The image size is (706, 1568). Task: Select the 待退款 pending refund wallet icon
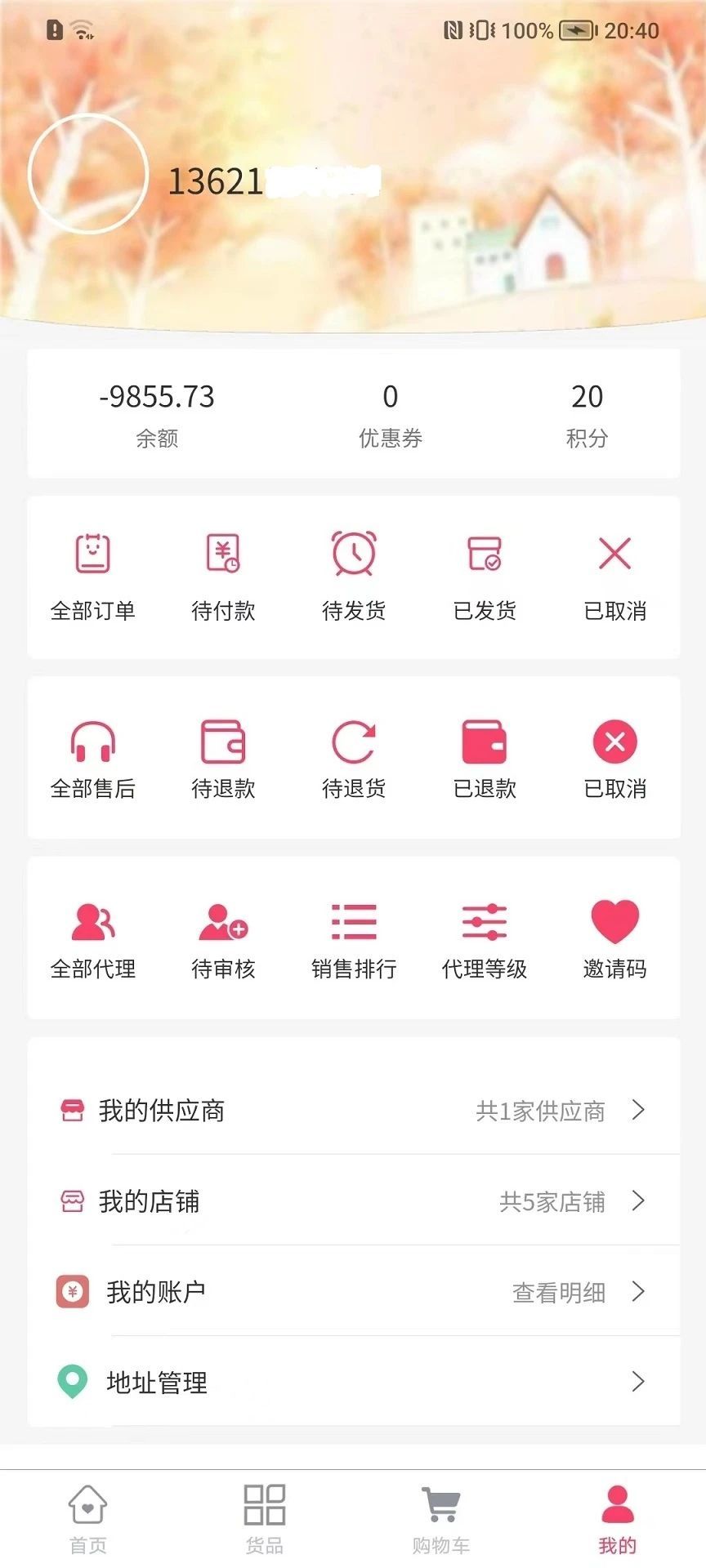coord(224,751)
